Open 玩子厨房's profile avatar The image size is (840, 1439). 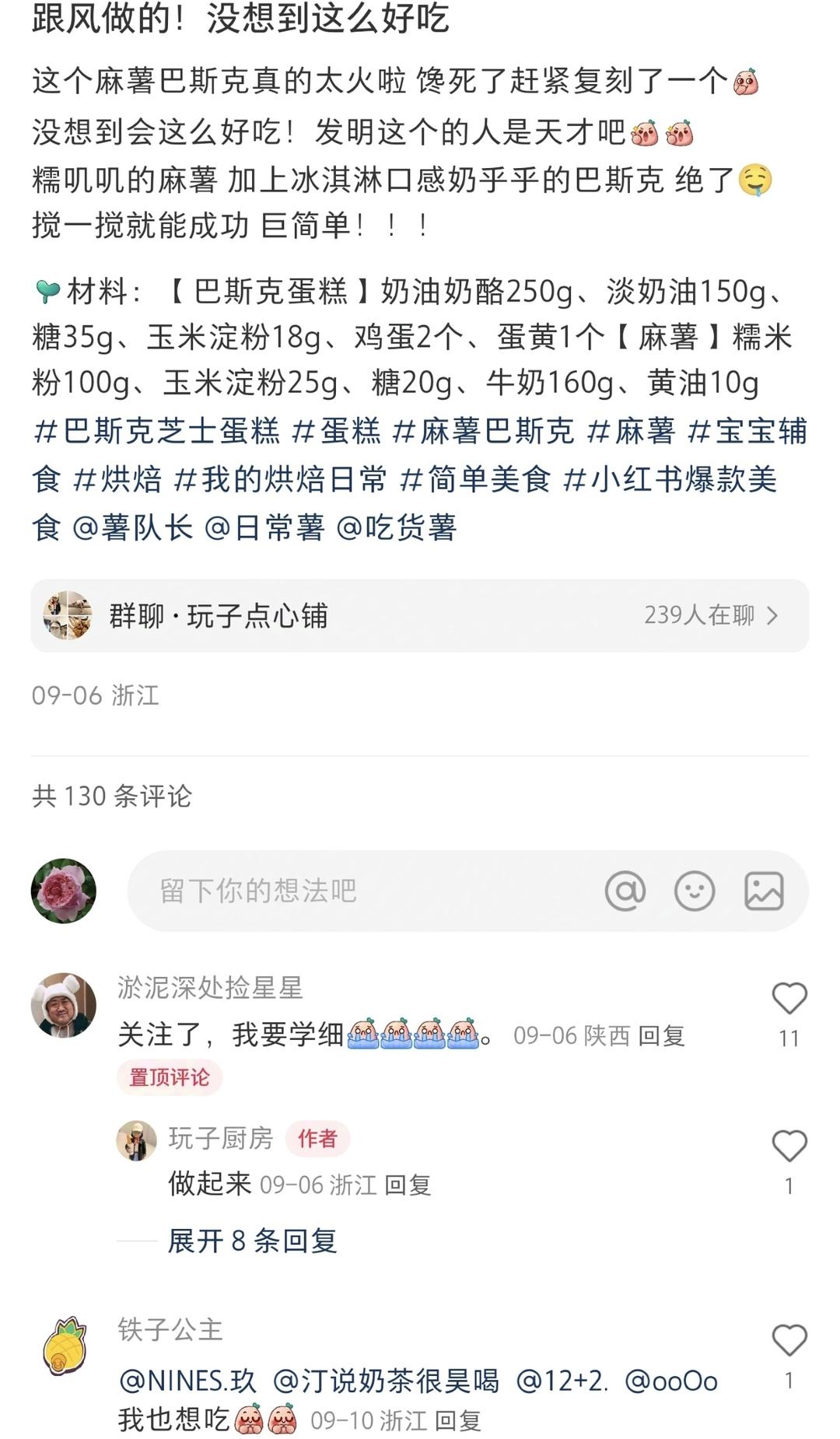pyautogui.click(x=136, y=1140)
